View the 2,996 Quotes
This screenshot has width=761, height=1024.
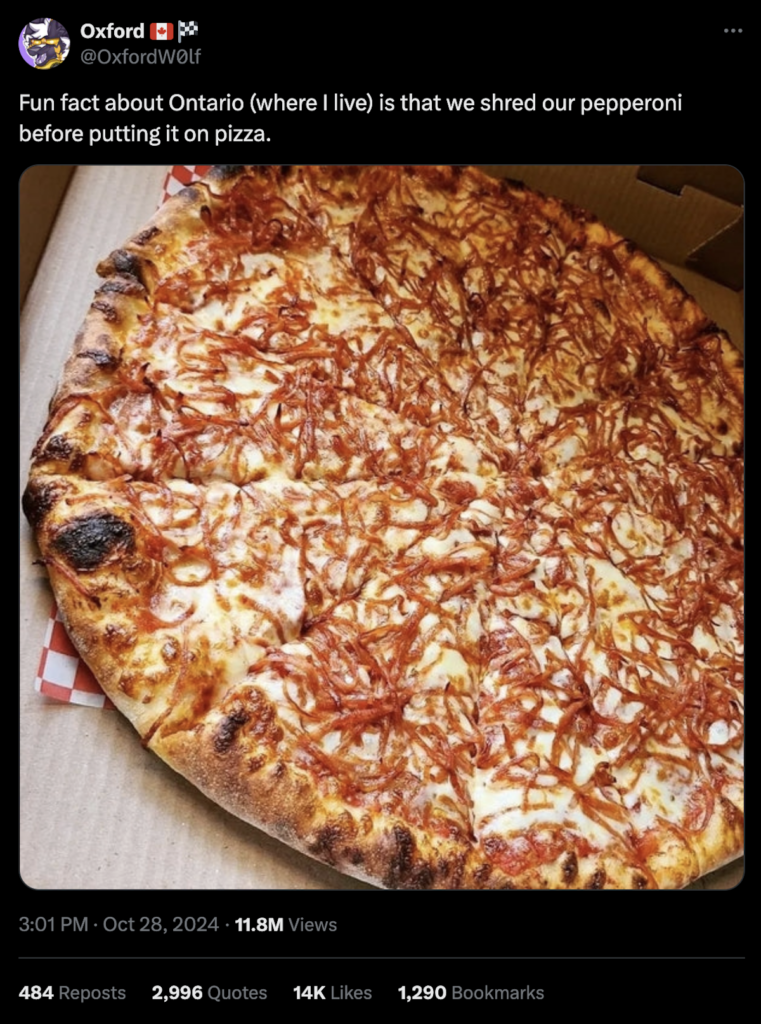(209, 993)
